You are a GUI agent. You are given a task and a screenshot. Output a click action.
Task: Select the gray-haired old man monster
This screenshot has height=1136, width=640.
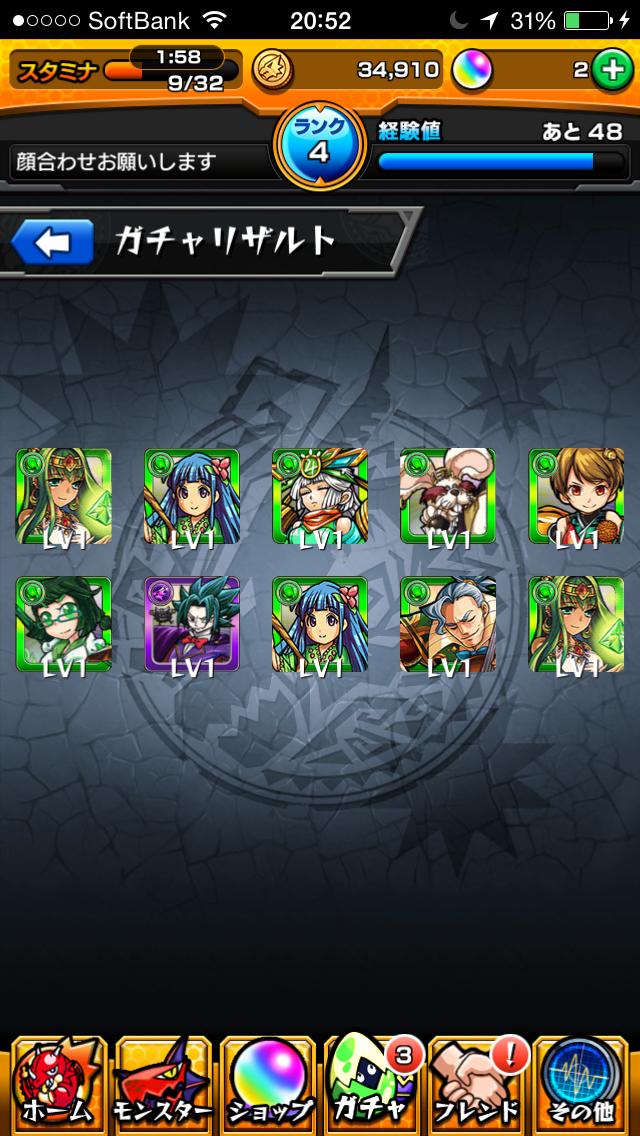click(448, 624)
